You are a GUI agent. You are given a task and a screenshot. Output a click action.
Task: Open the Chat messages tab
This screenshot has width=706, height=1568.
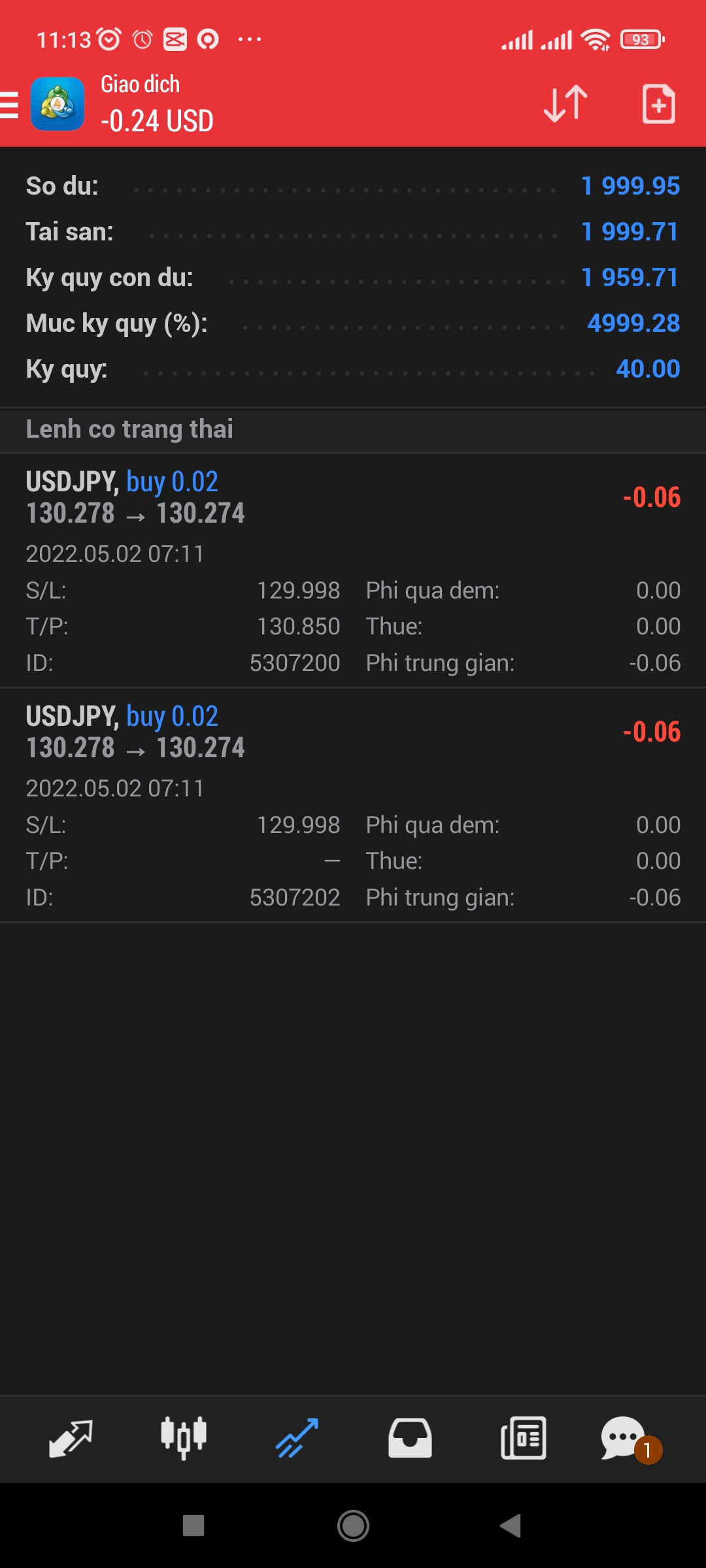(624, 1438)
